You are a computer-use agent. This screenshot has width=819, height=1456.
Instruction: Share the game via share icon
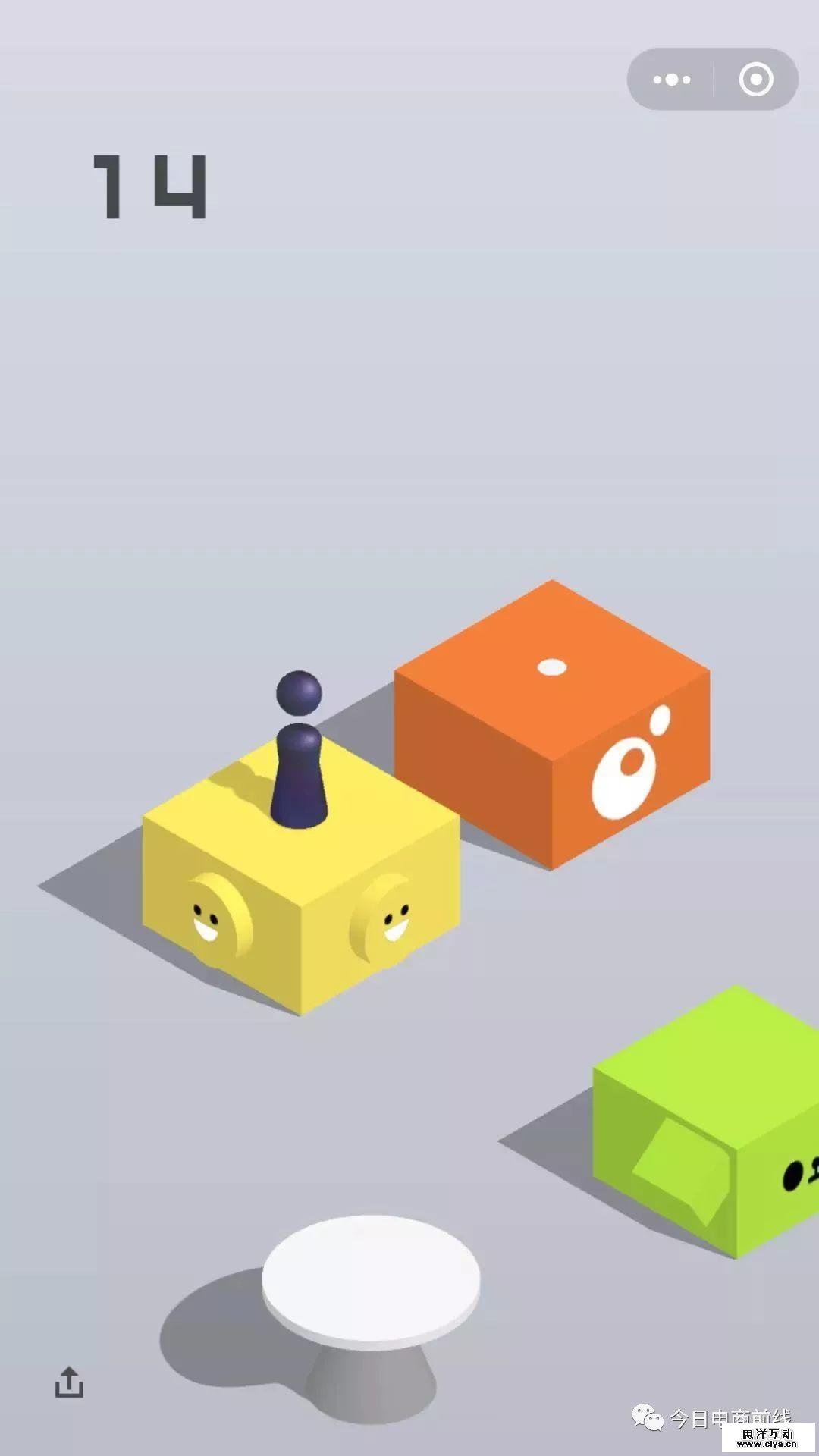coord(69,1382)
